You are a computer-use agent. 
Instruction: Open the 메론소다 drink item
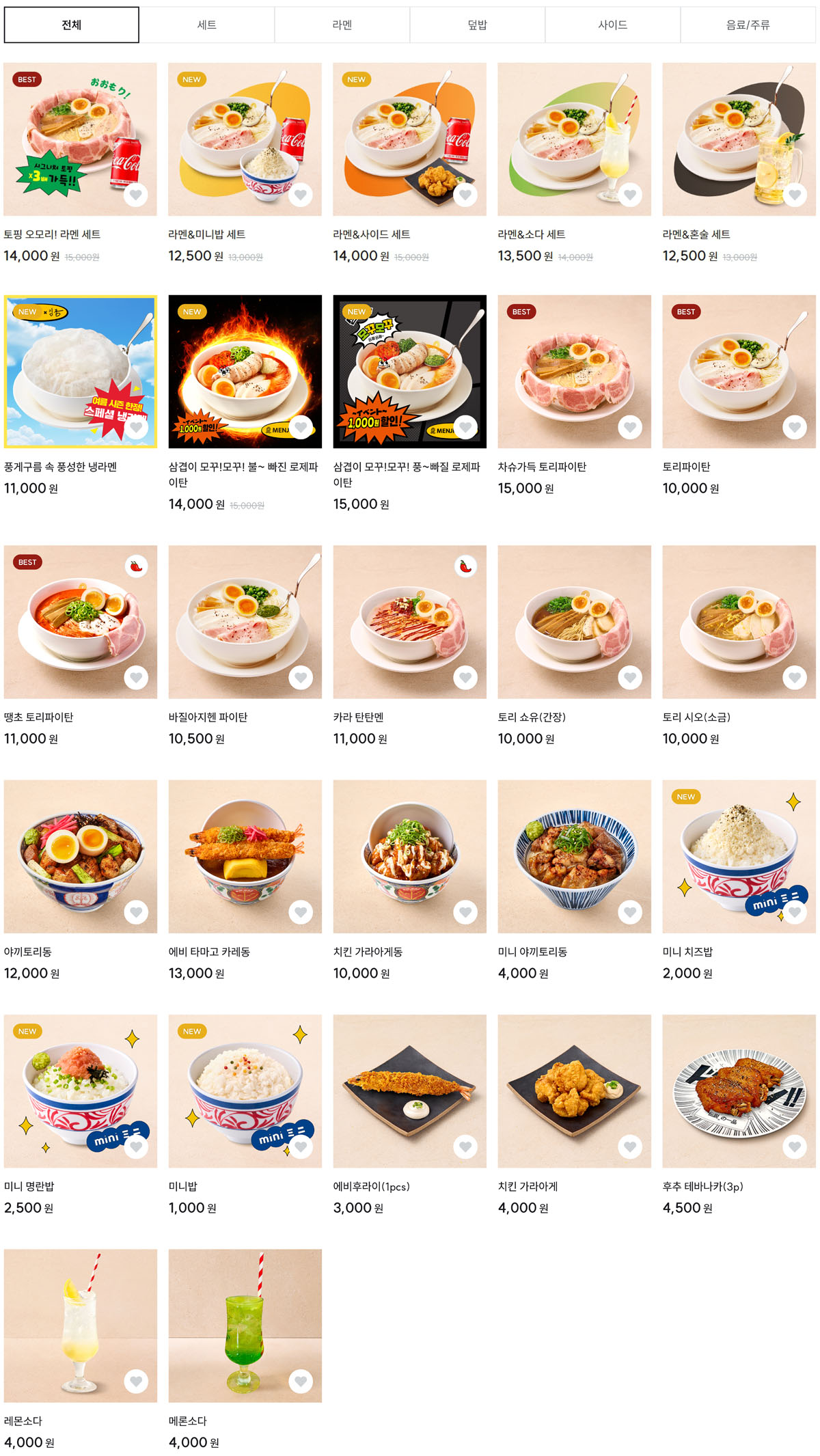pyautogui.click(x=245, y=1325)
